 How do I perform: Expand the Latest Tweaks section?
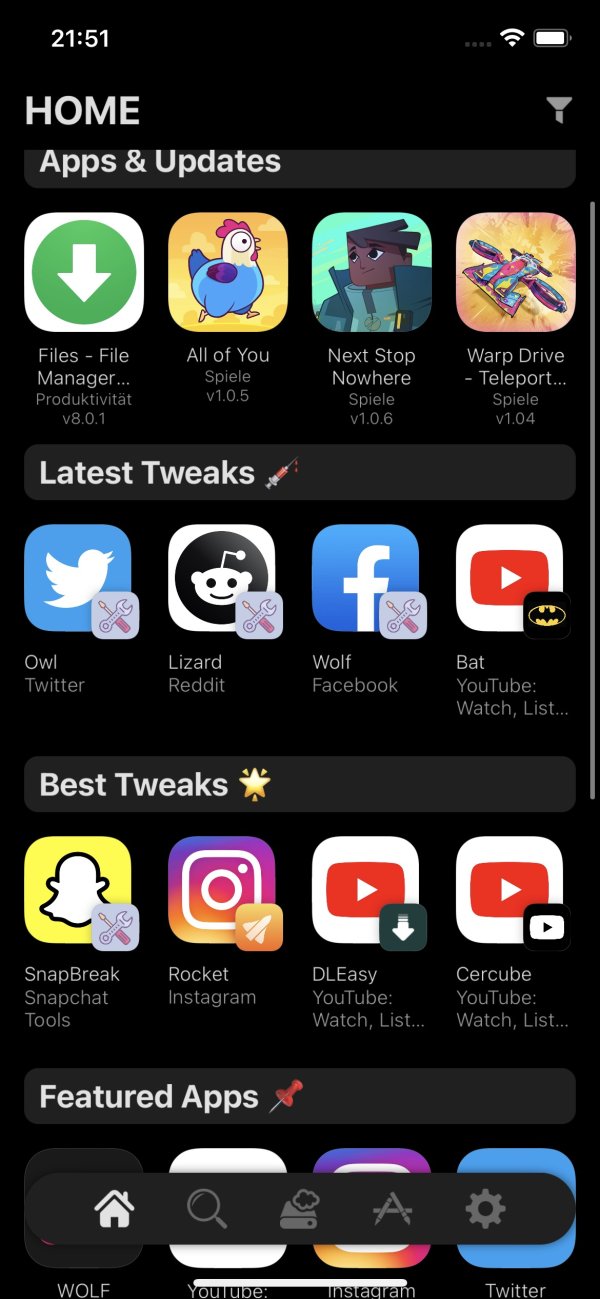[300, 472]
